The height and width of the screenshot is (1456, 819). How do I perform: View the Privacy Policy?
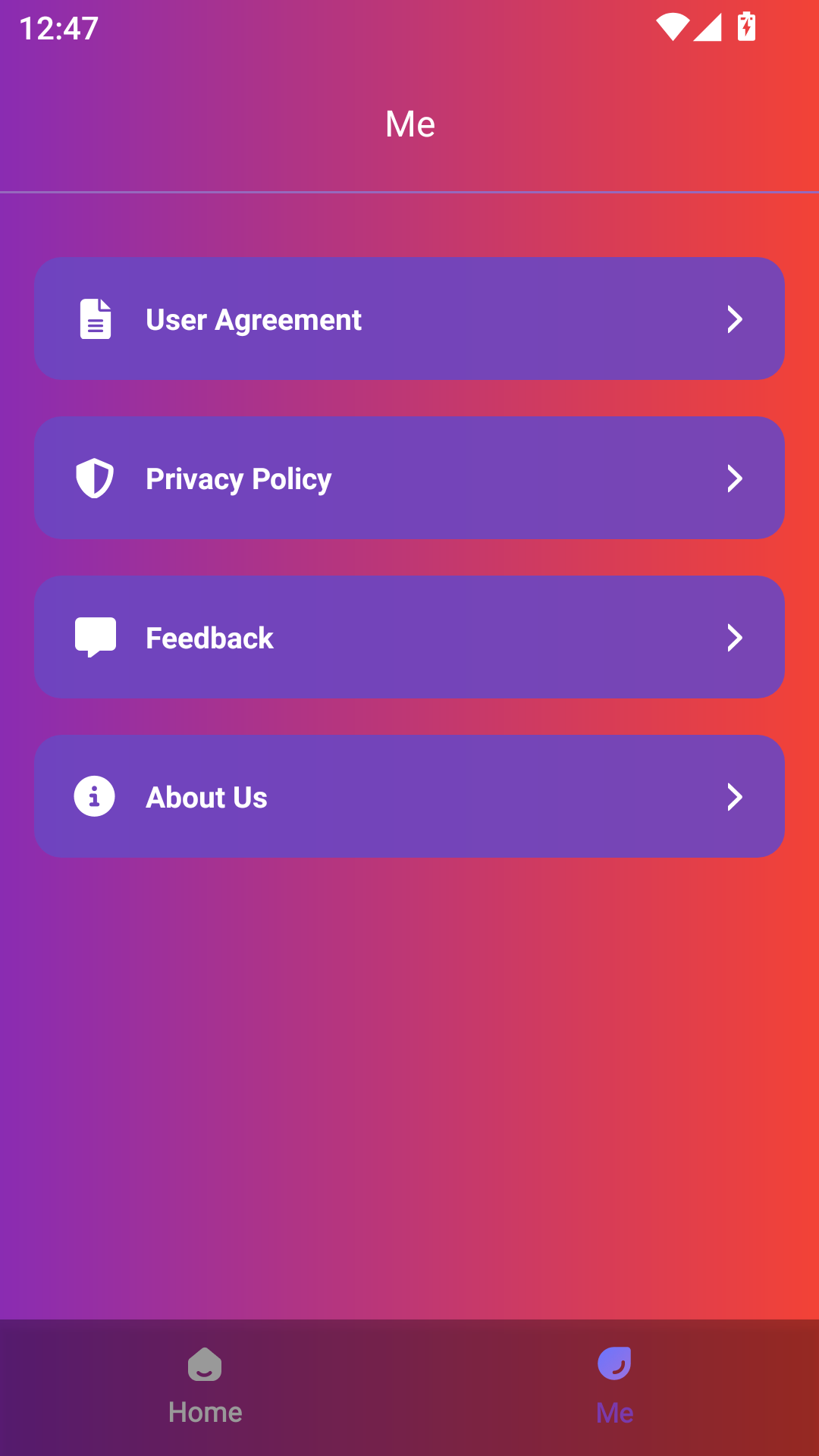409,479
